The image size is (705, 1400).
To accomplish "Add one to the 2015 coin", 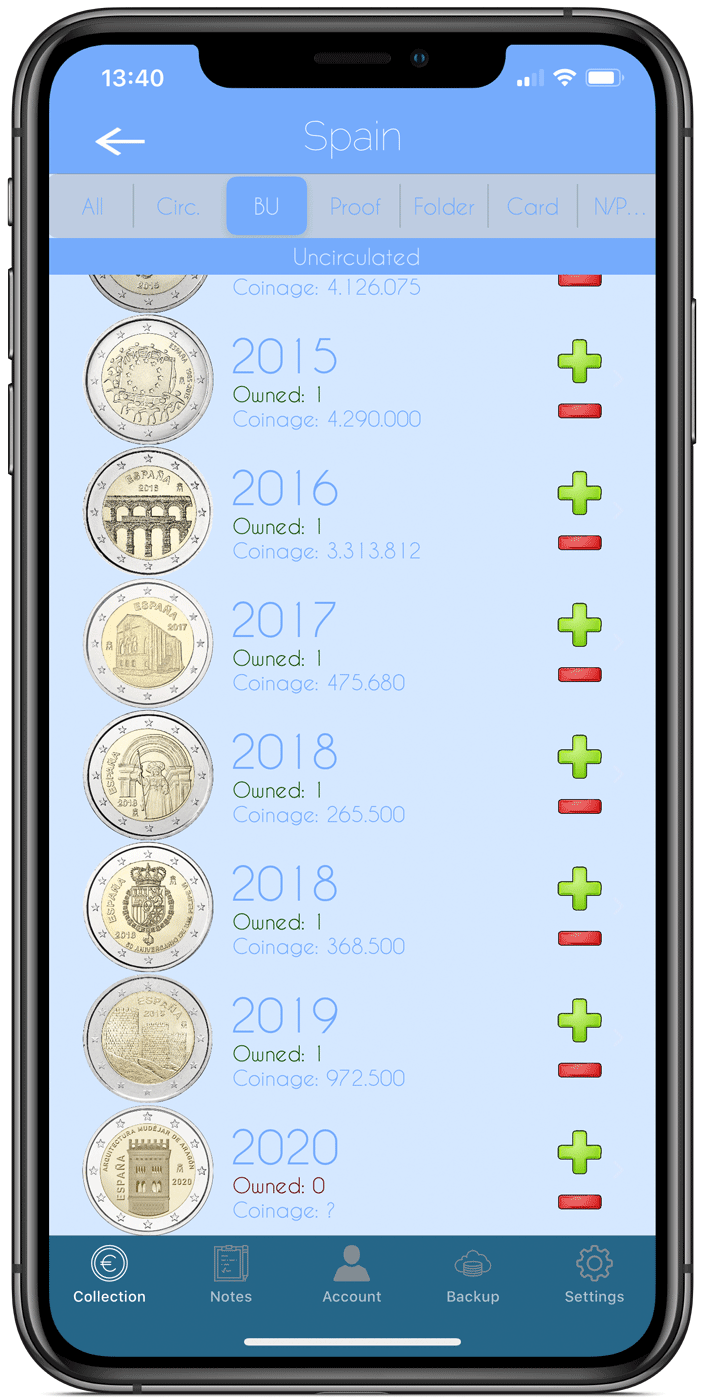I will (579, 361).
